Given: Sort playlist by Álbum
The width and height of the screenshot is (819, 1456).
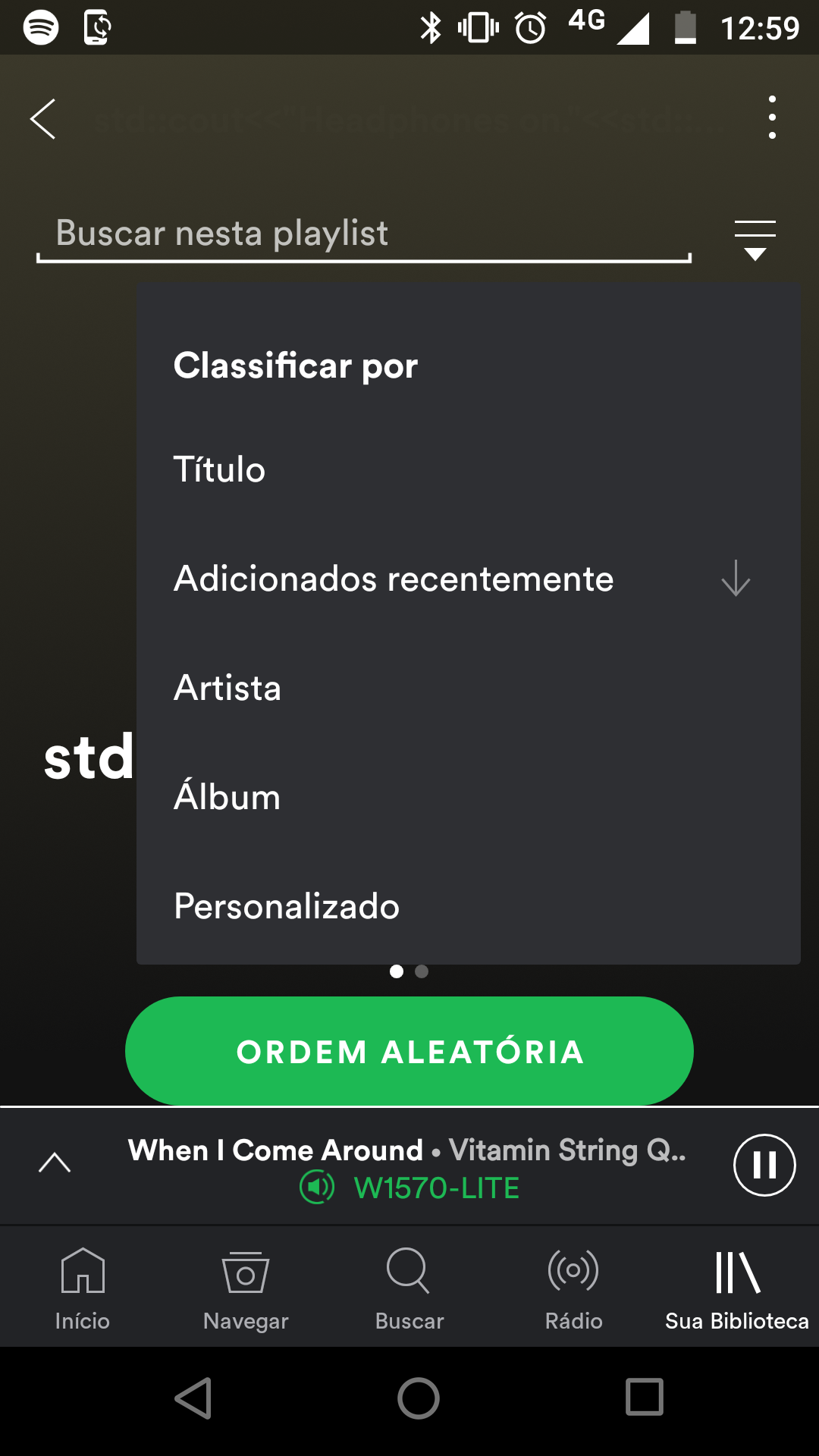Looking at the screenshot, I should click(x=469, y=797).
